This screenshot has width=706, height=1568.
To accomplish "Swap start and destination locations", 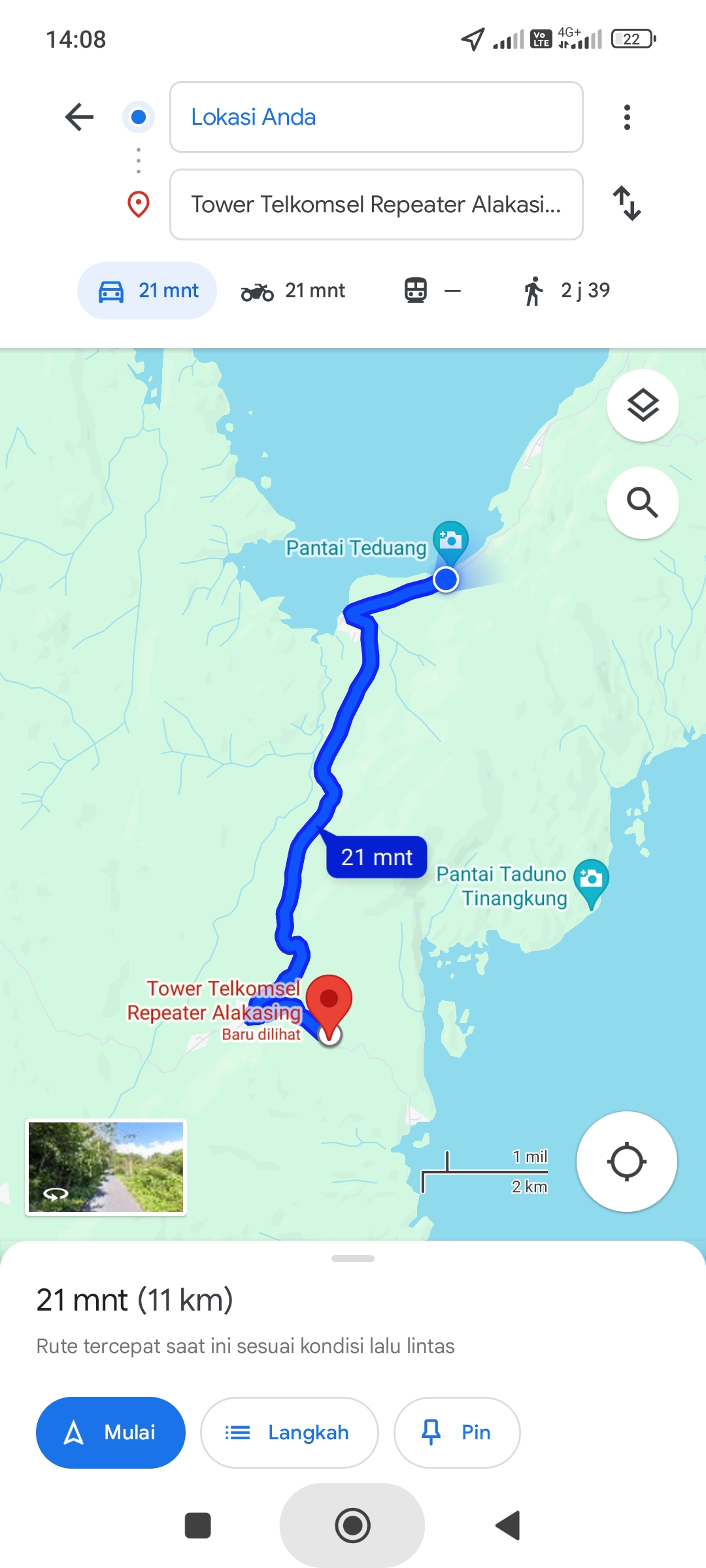I will pyautogui.click(x=627, y=203).
